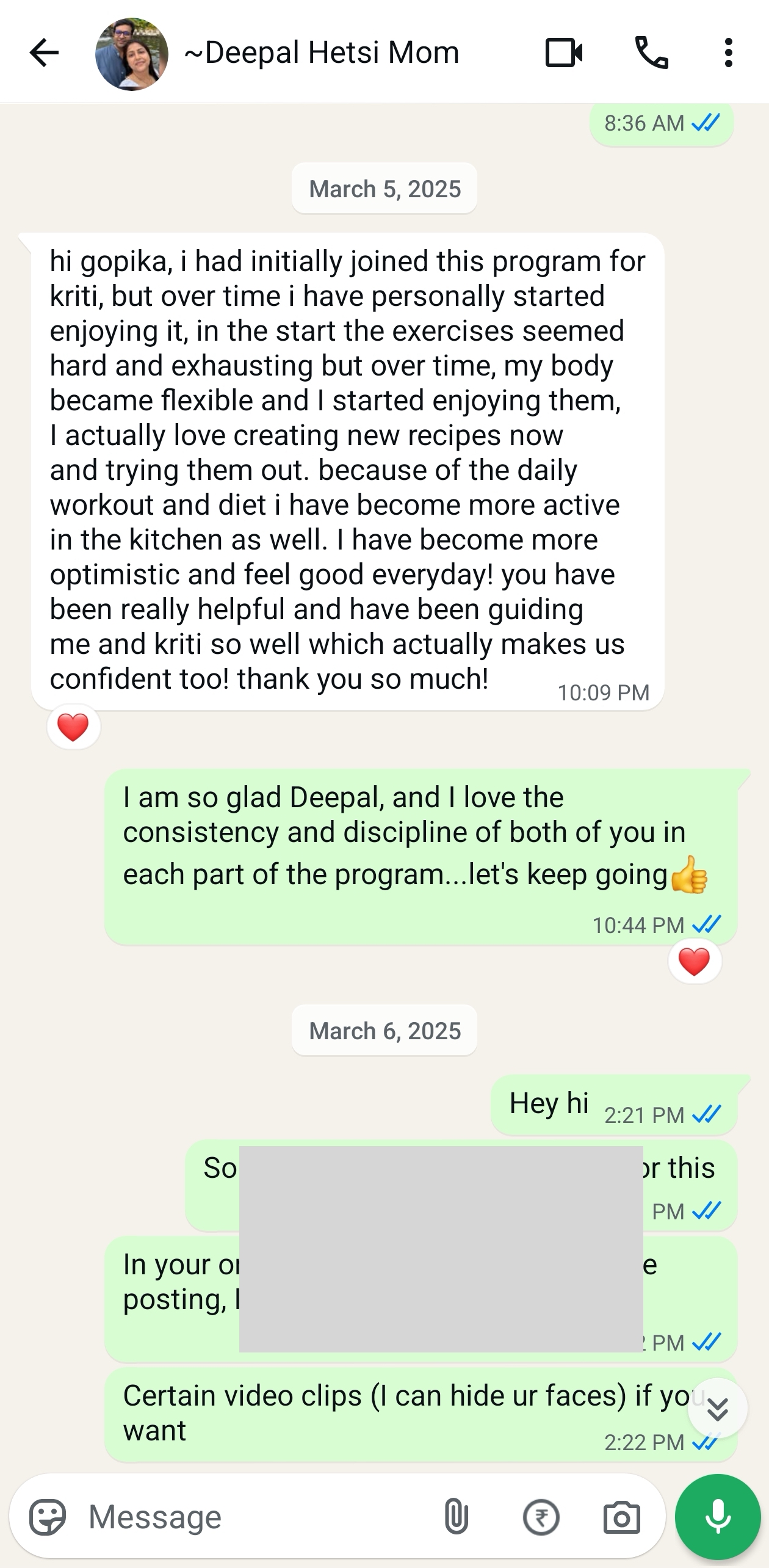The image size is (769, 1568).
Task: Start a video call with Deepal
Action: click(x=563, y=53)
